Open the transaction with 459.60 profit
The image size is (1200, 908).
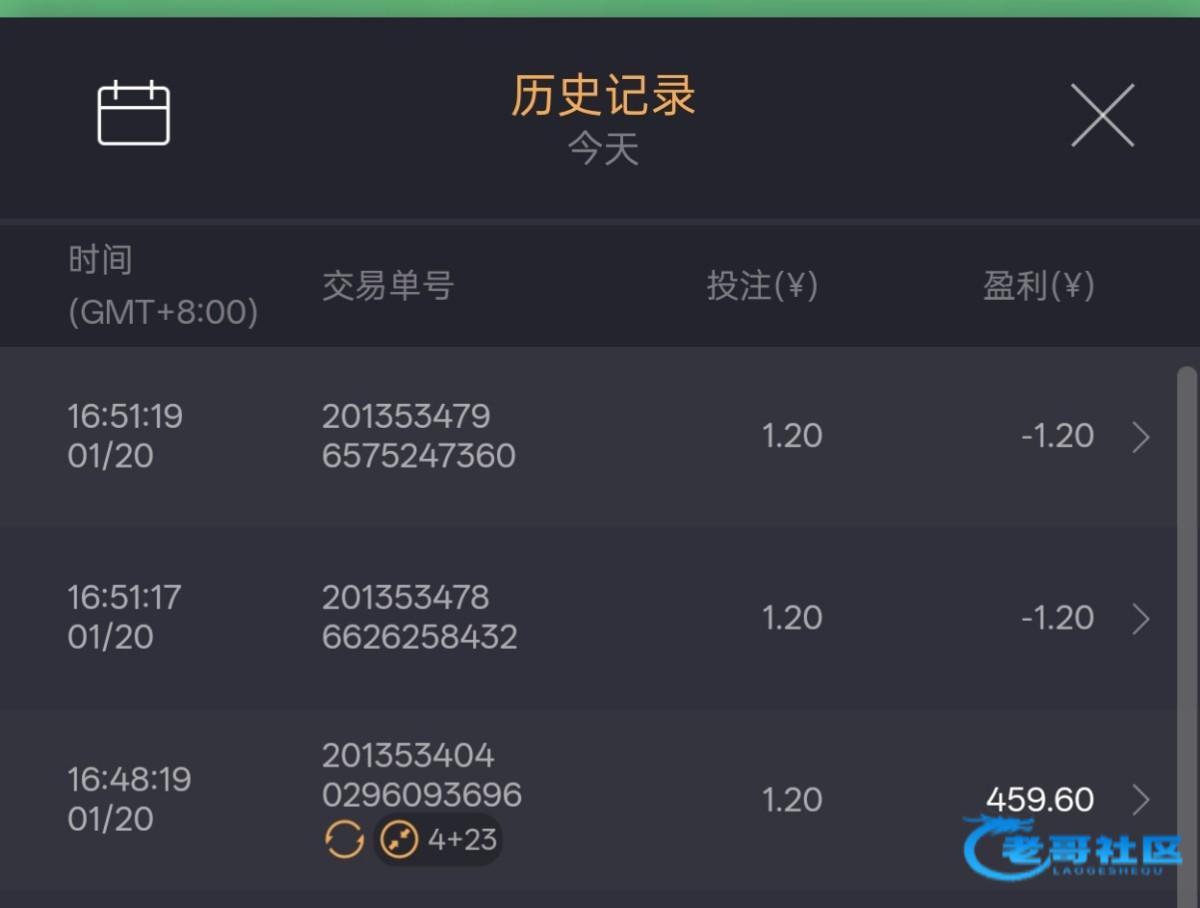tap(1140, 800)
